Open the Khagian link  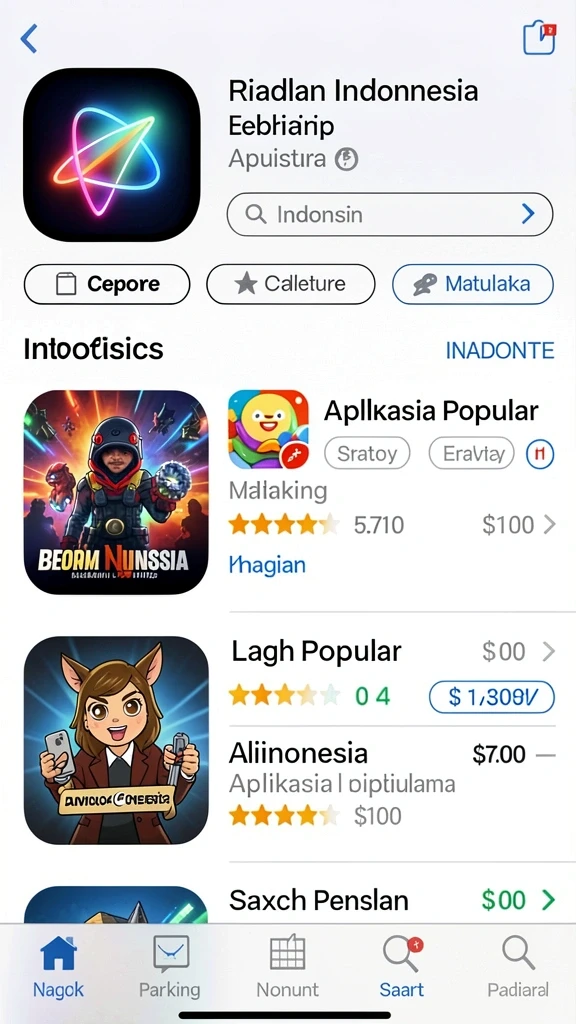[267, 564]
